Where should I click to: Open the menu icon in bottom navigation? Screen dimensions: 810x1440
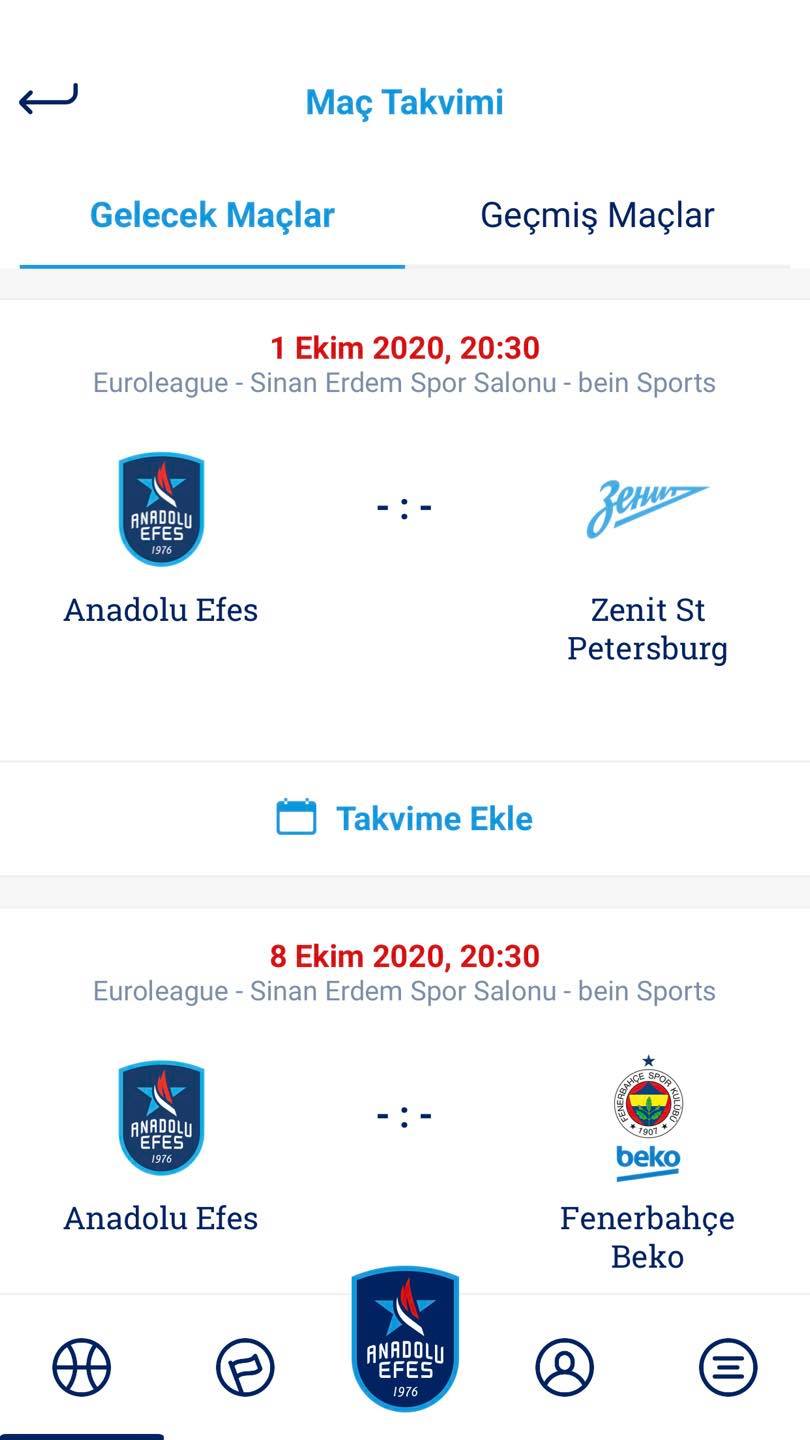point(728,1367)
